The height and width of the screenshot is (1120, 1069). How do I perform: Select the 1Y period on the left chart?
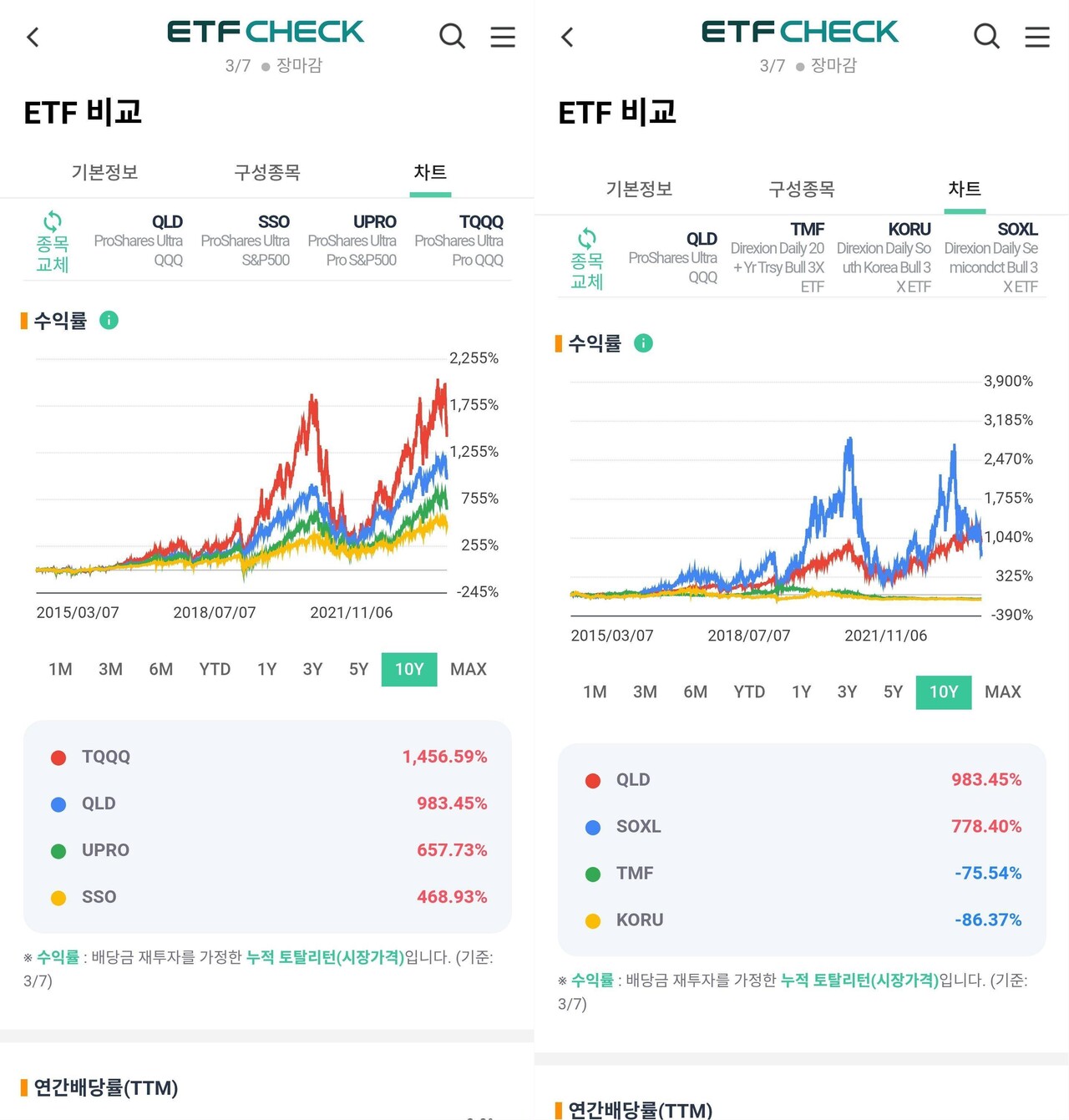pos(266,669)
